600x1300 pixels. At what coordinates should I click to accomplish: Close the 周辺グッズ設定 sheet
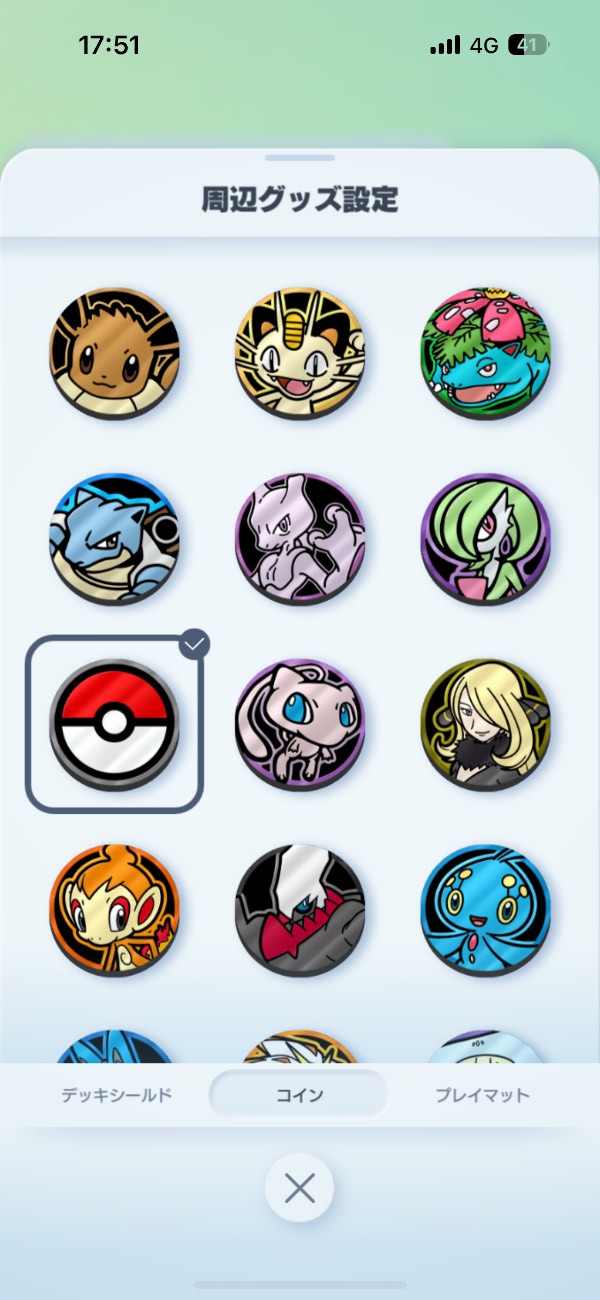pos(299,1188)
